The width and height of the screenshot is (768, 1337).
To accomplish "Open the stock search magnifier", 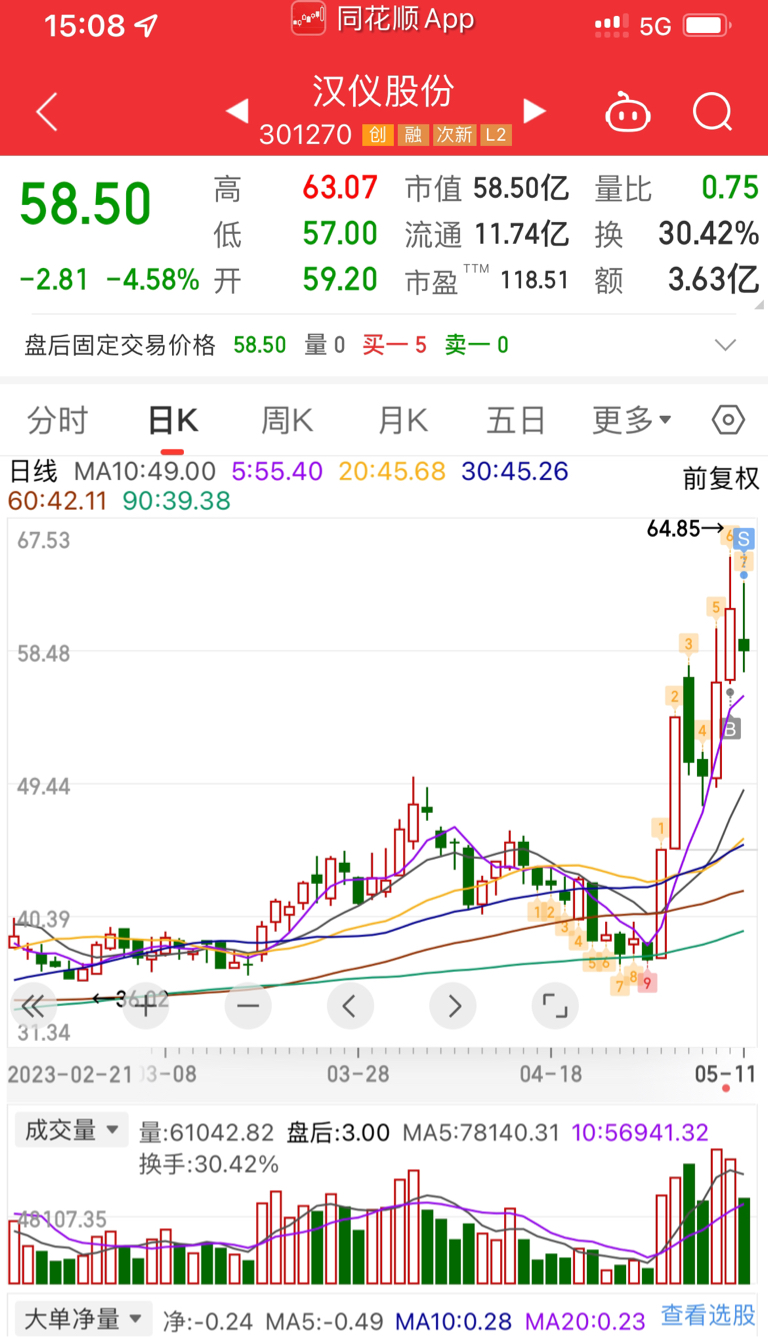I will [713, 112].
